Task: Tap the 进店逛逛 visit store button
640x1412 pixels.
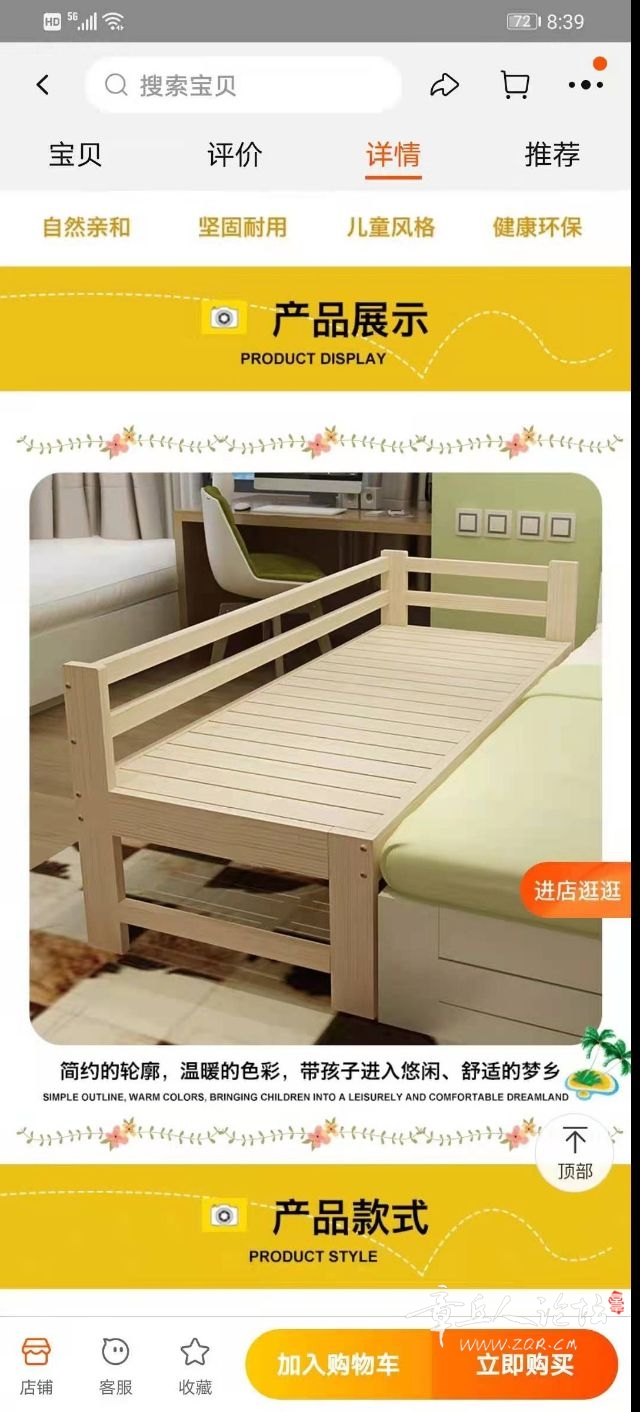Action: [x=578, y=890]
